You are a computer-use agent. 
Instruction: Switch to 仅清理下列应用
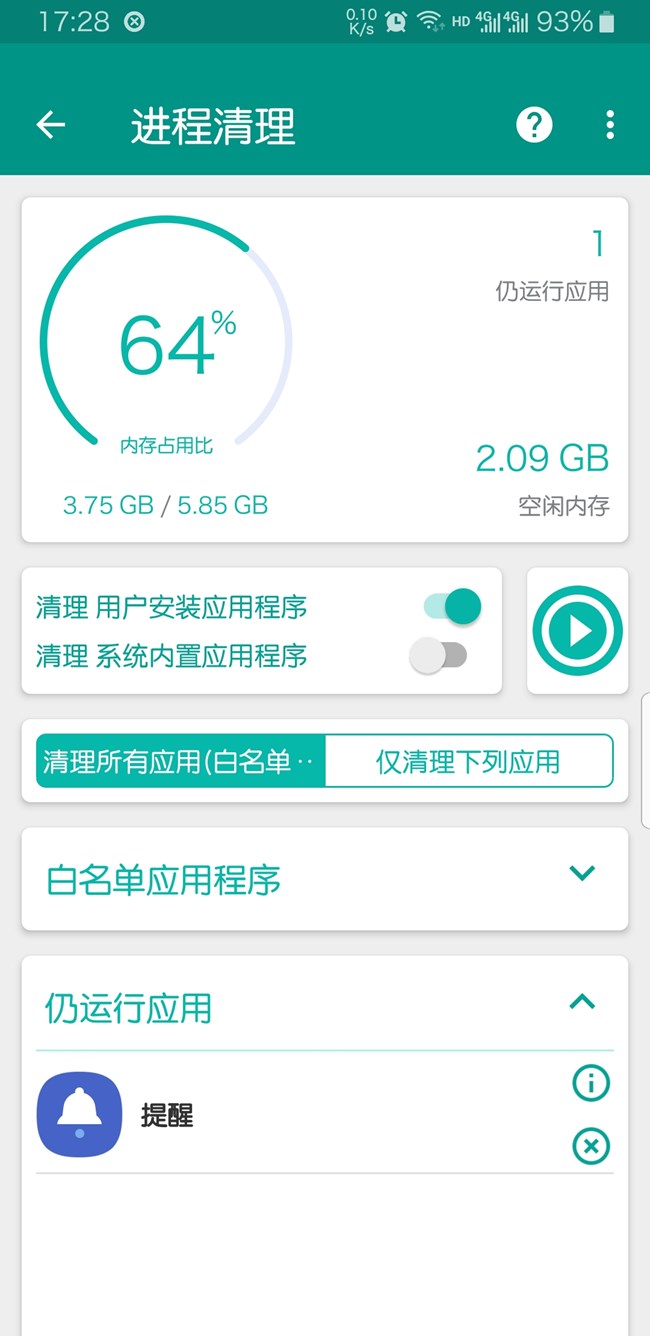coord(469,762)
